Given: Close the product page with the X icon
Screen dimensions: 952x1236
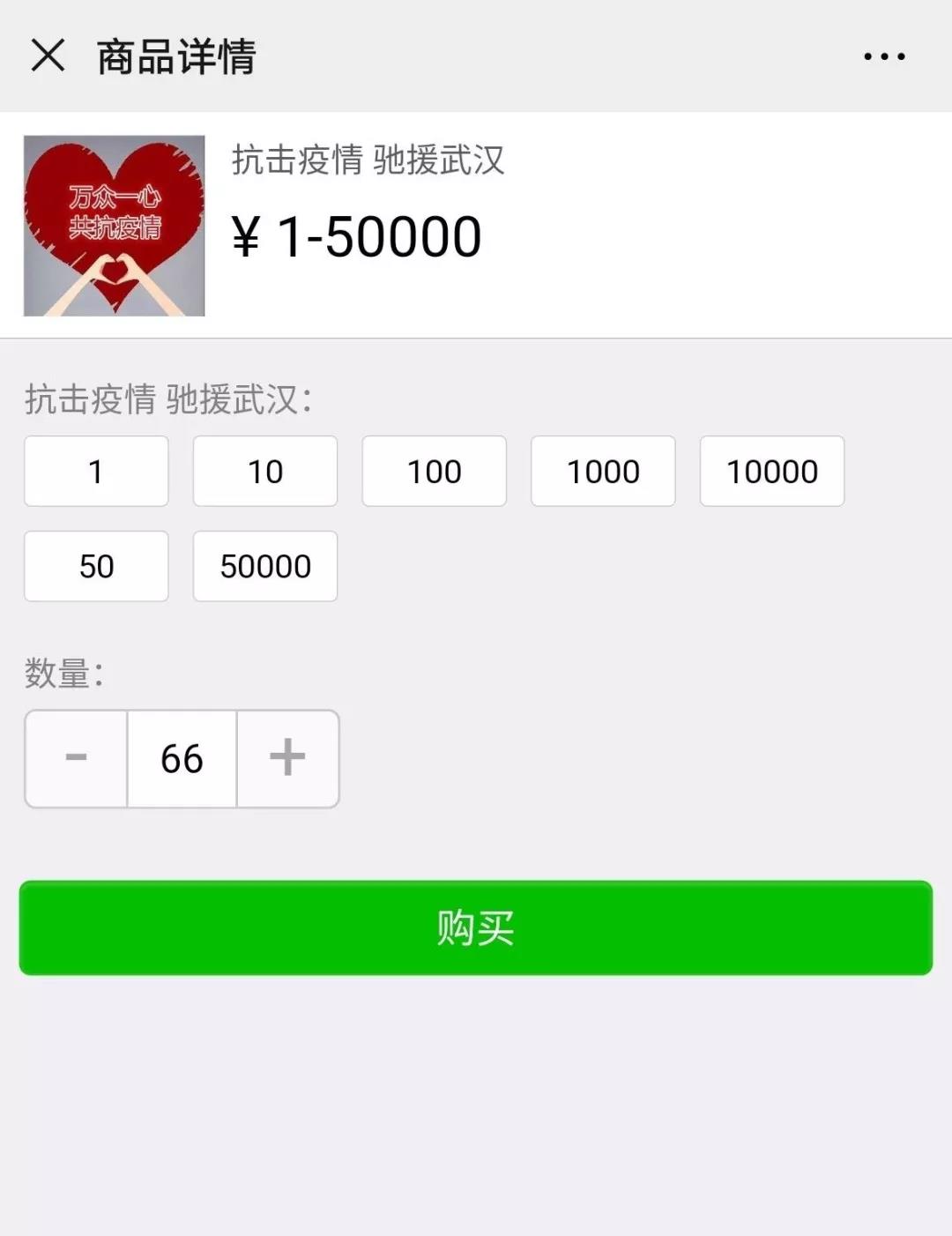Looking at the screenshot, I should [x=48, y=56].
